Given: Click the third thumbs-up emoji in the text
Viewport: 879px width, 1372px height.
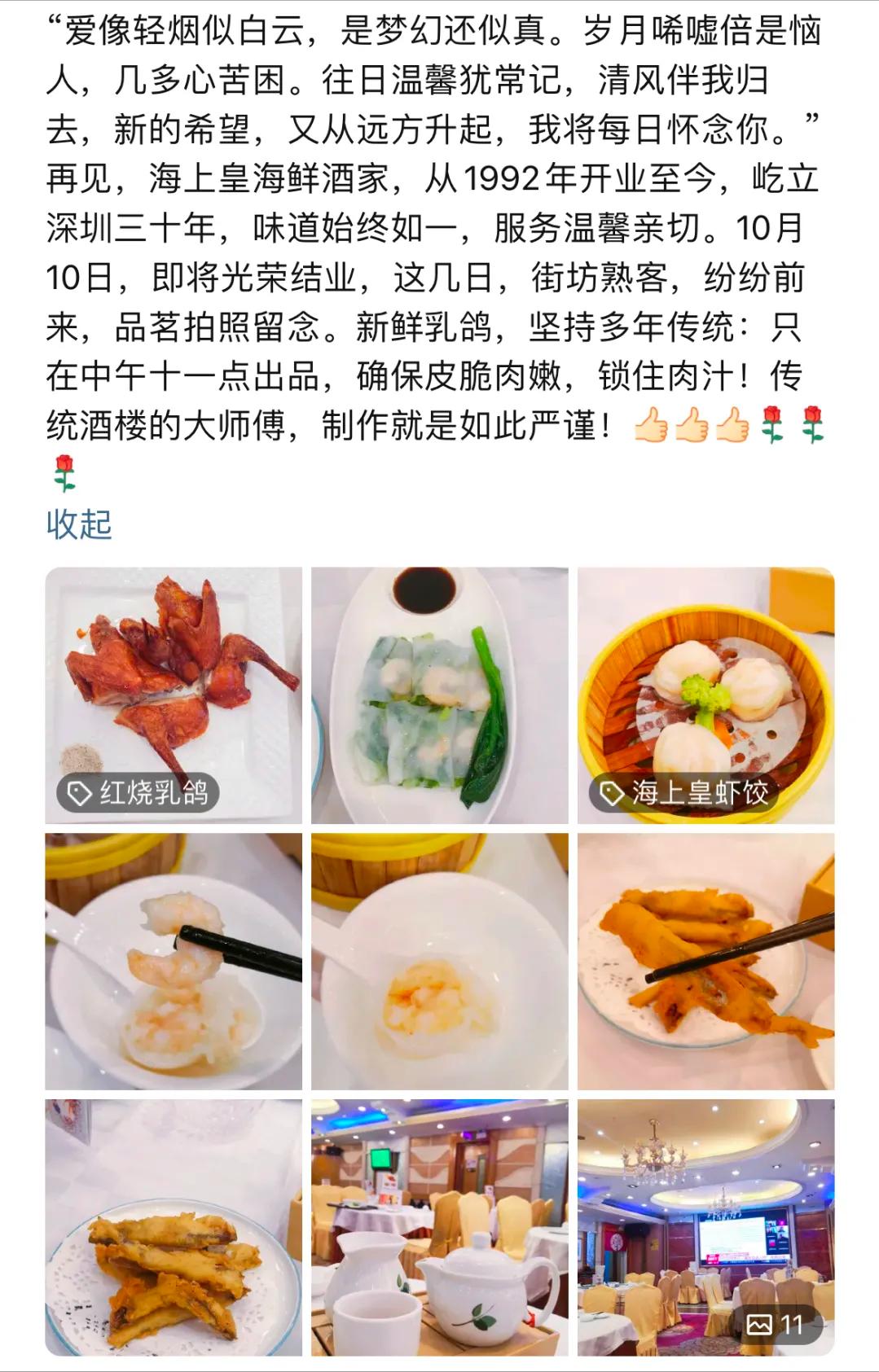Looking at the screenshot, I should coord(732,423).
